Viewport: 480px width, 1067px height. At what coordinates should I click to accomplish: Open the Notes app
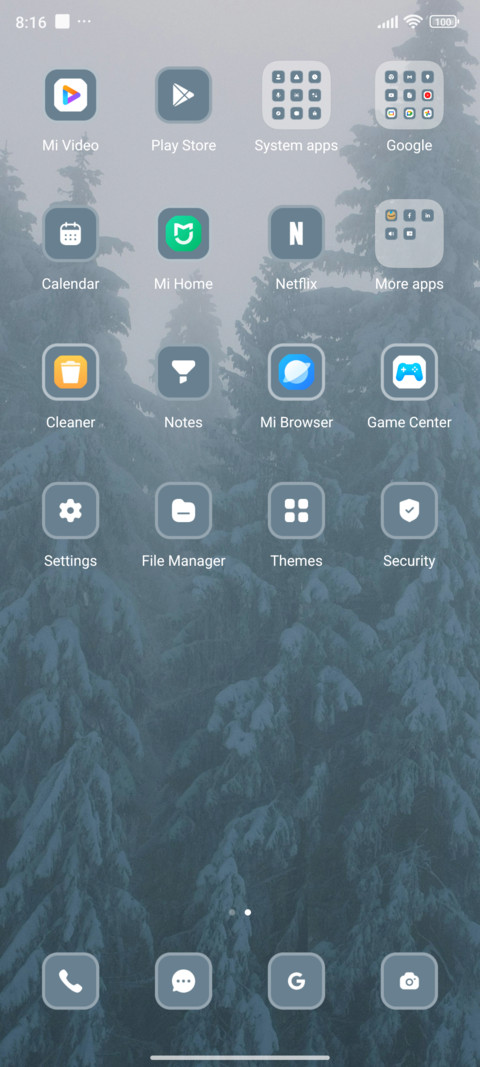pyautogui.click(x=183, y=372)
